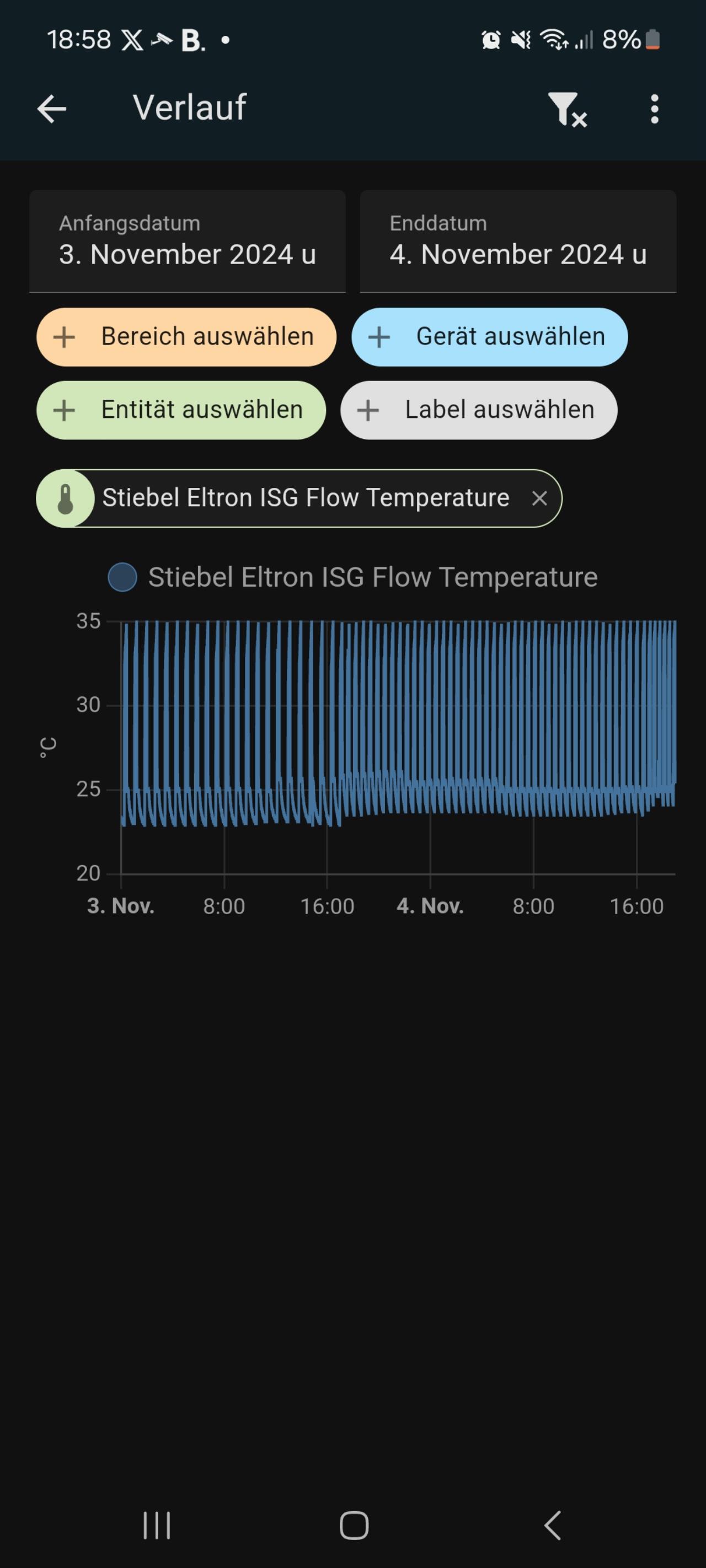Open the three-dot overflow menu
Viewport: 706px width, 1568px height.
[x=654, y=109]
